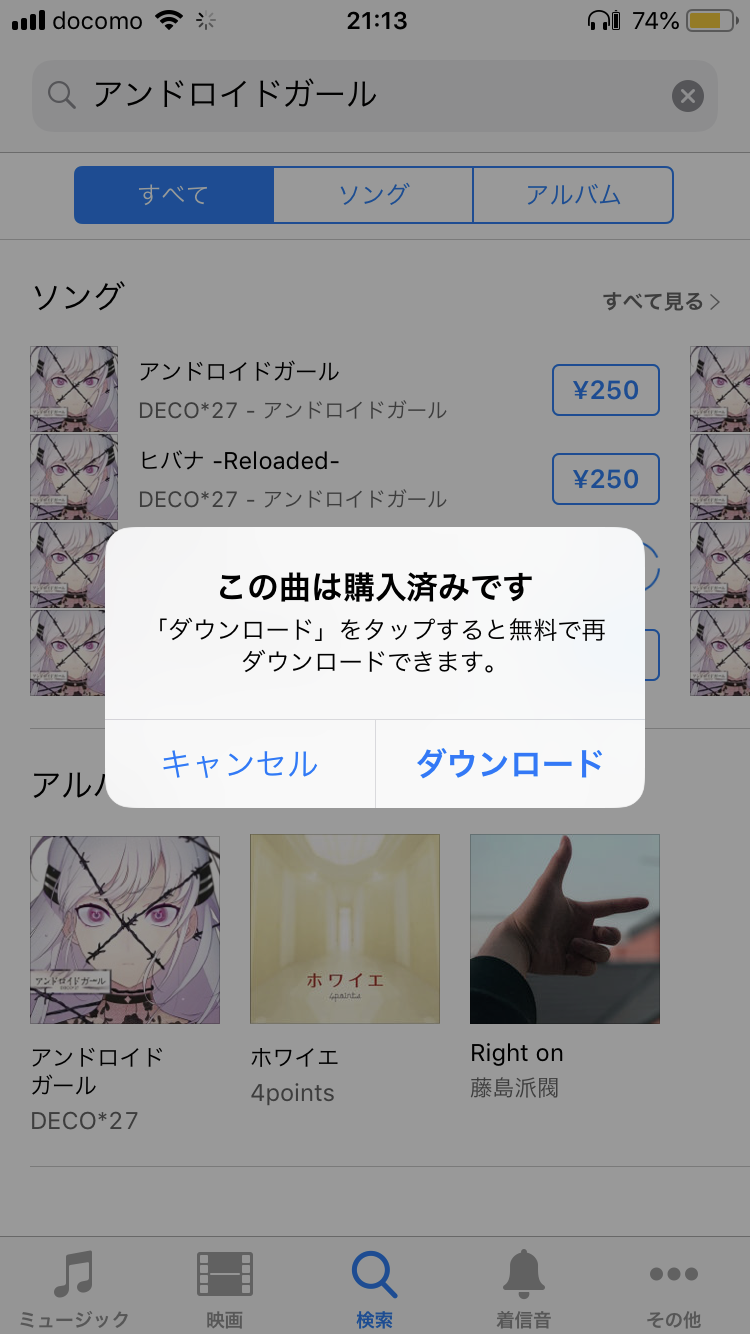Open the アンドロイドガール album by DECO*27
The image size is (750, 1334).
(x=125, y=930)
